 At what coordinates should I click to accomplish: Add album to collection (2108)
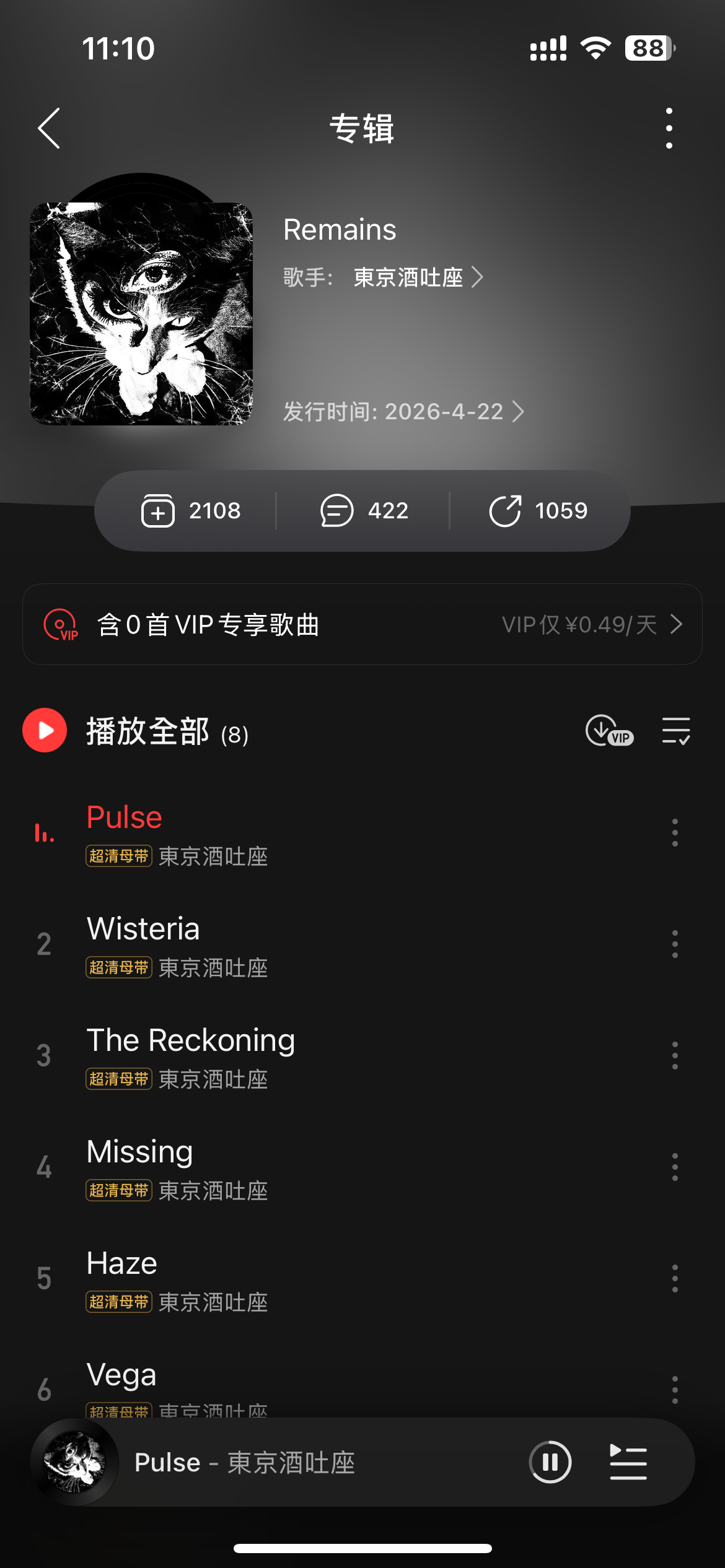191,511
